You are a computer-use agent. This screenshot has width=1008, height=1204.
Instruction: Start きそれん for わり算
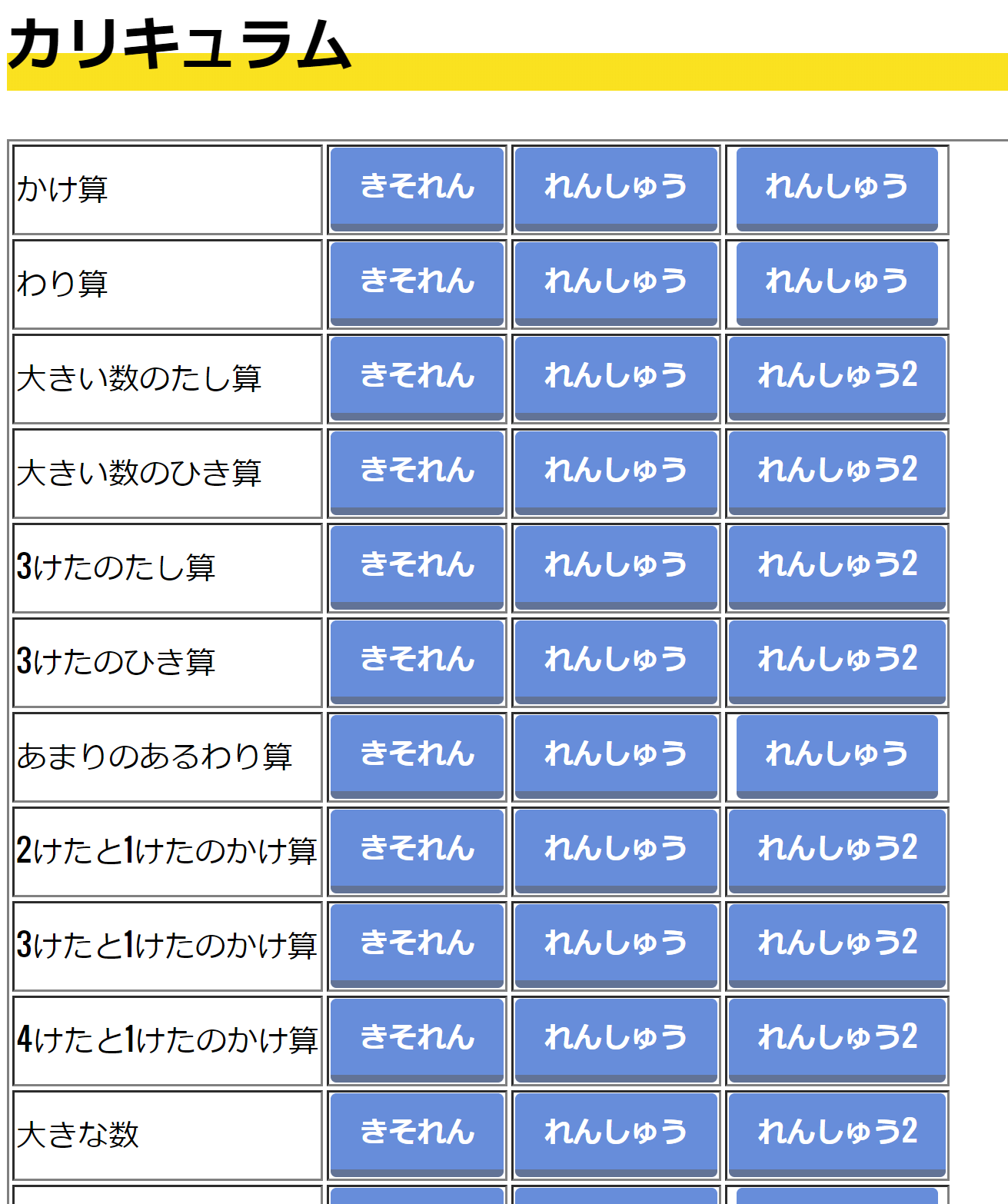click(417, 283)
